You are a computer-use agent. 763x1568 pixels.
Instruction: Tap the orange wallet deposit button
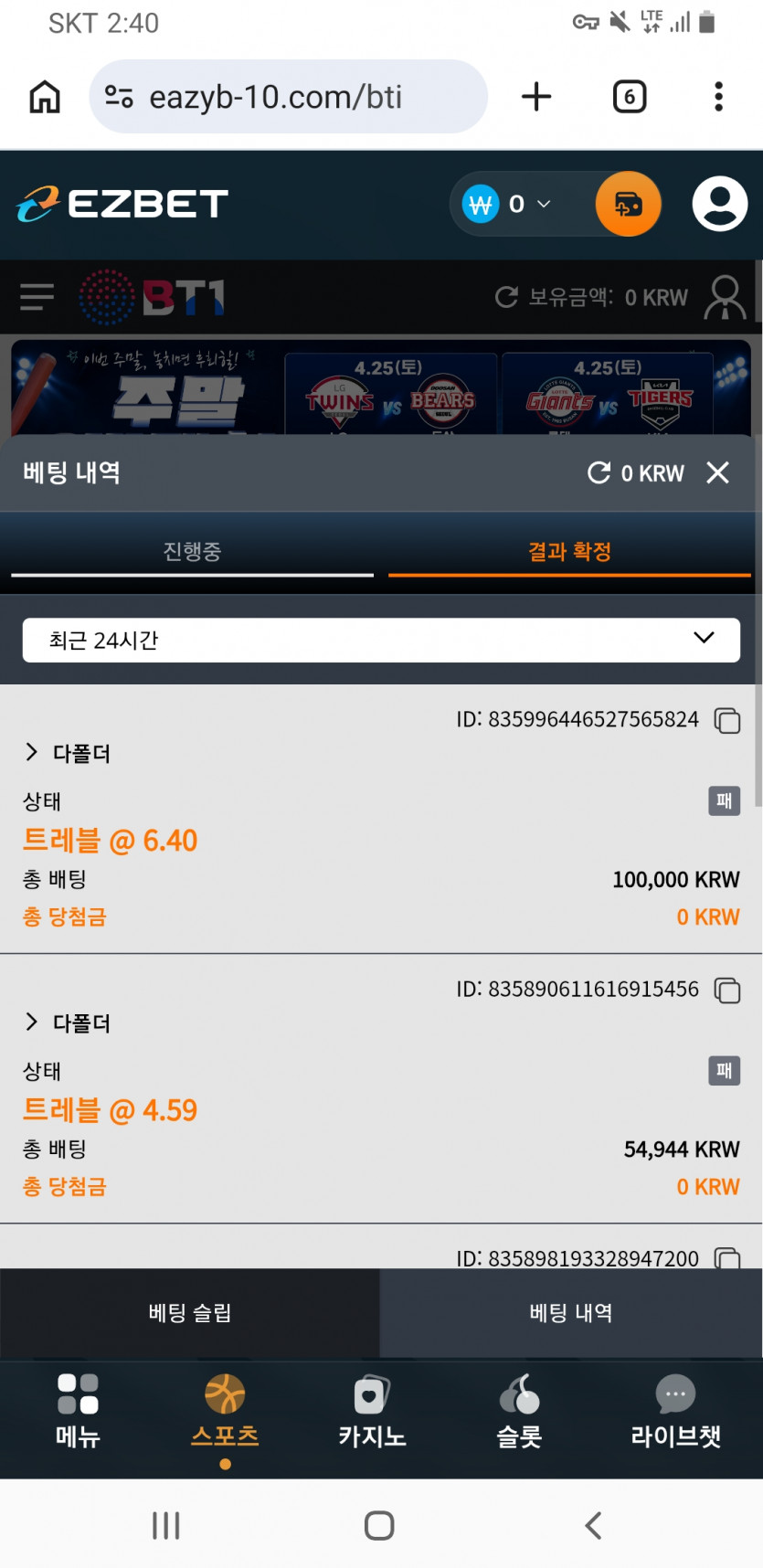(628, 204)
